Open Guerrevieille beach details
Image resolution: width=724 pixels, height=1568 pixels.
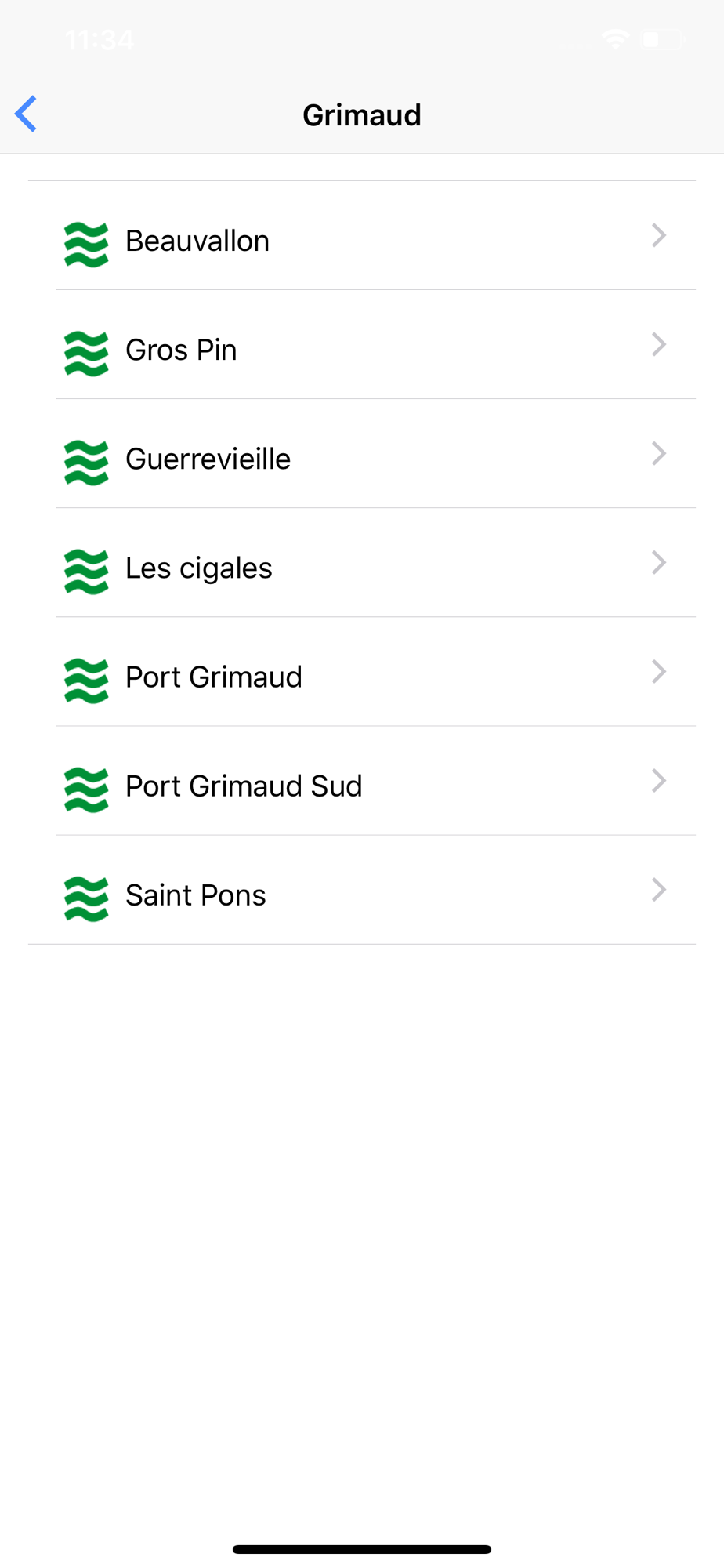tap(362, 454)
